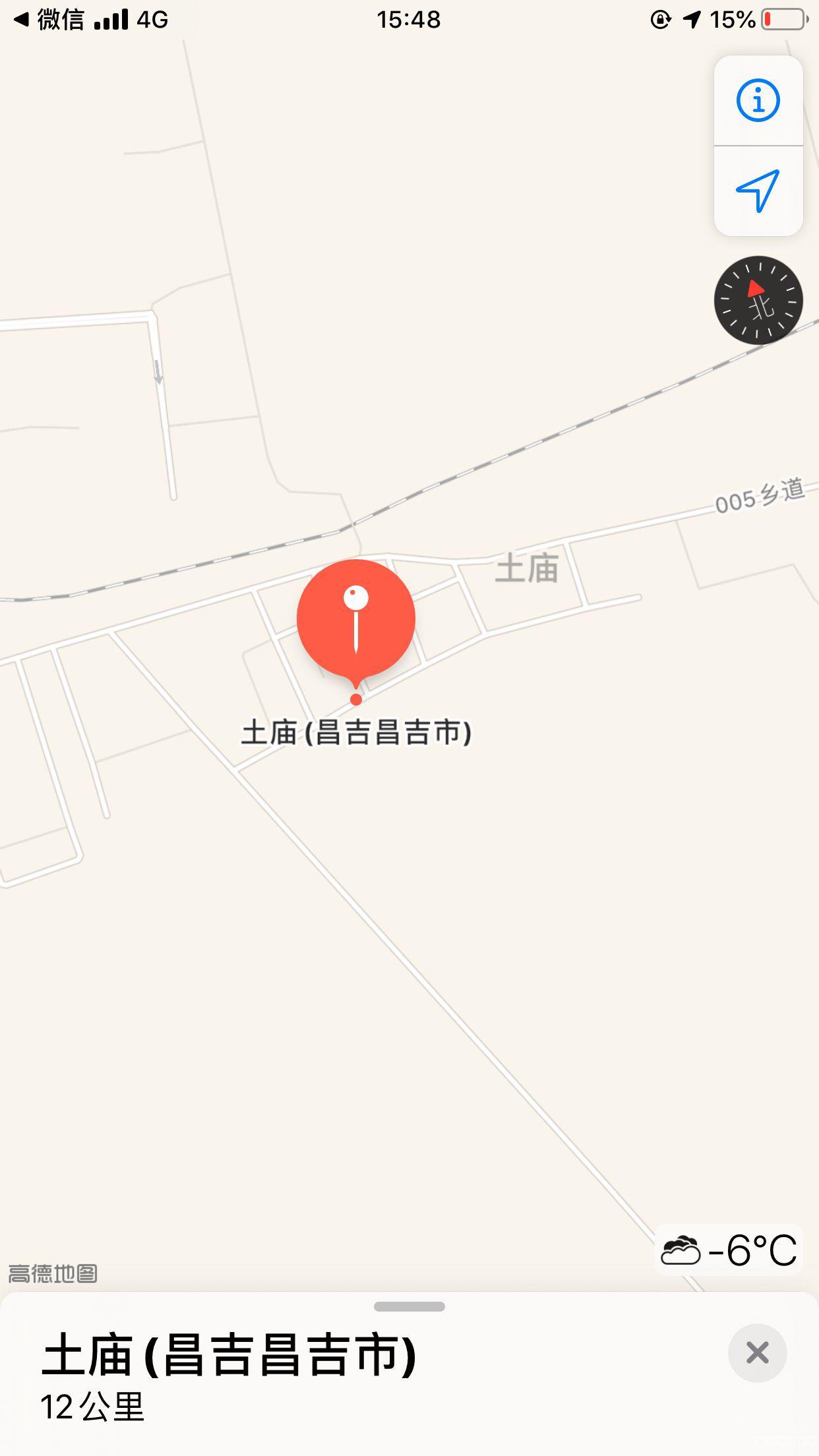Viewport: 819px width, 1456px height.
Task: Return to WeChat via status bar link
Action: click(50, 20)
